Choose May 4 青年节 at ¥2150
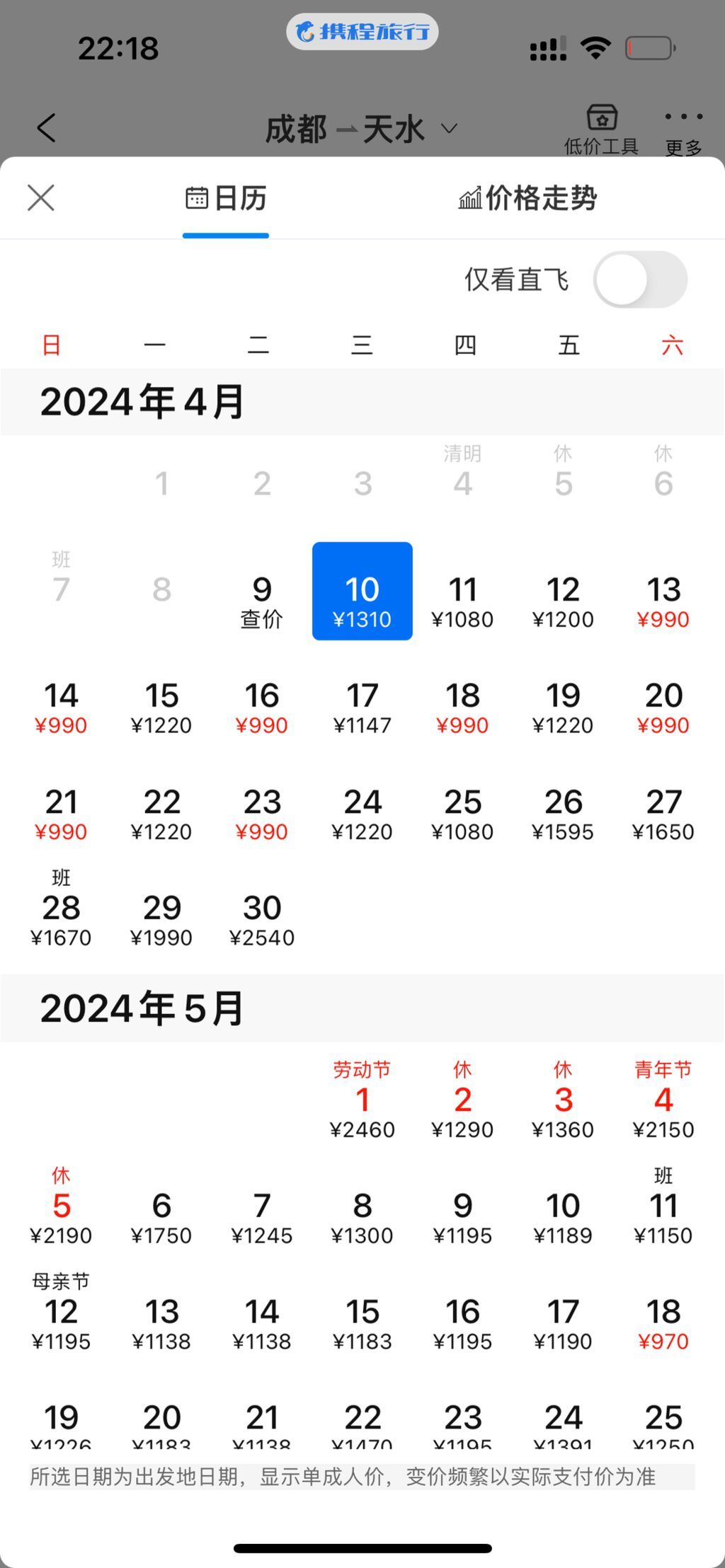Screen dimensions: 725x1568 [x=663, y=1104]
